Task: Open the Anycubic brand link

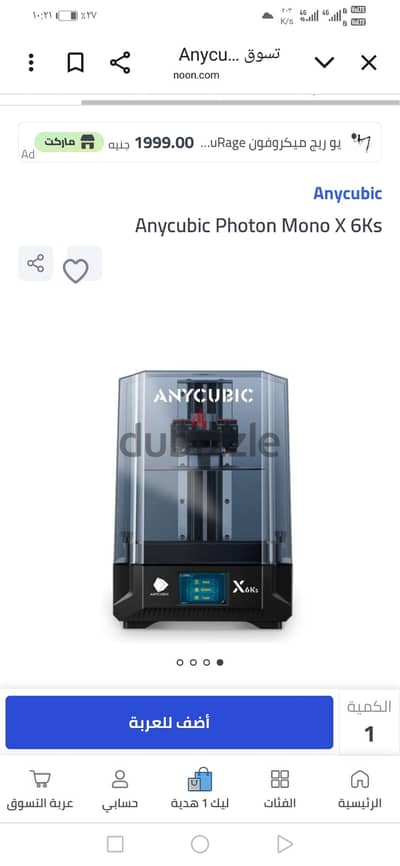Action: (348, 193)
